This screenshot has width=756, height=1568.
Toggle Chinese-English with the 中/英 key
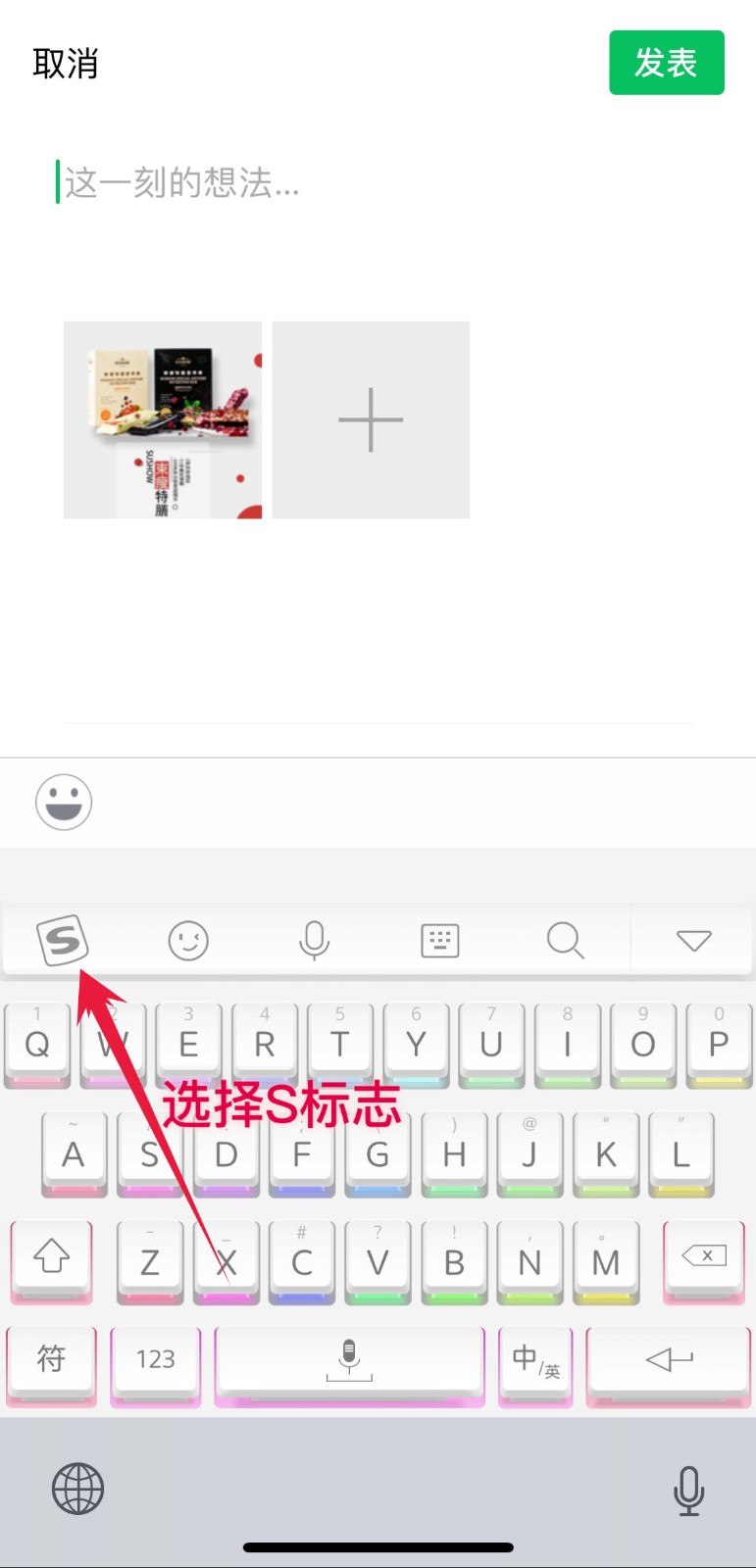point(534,1362)
